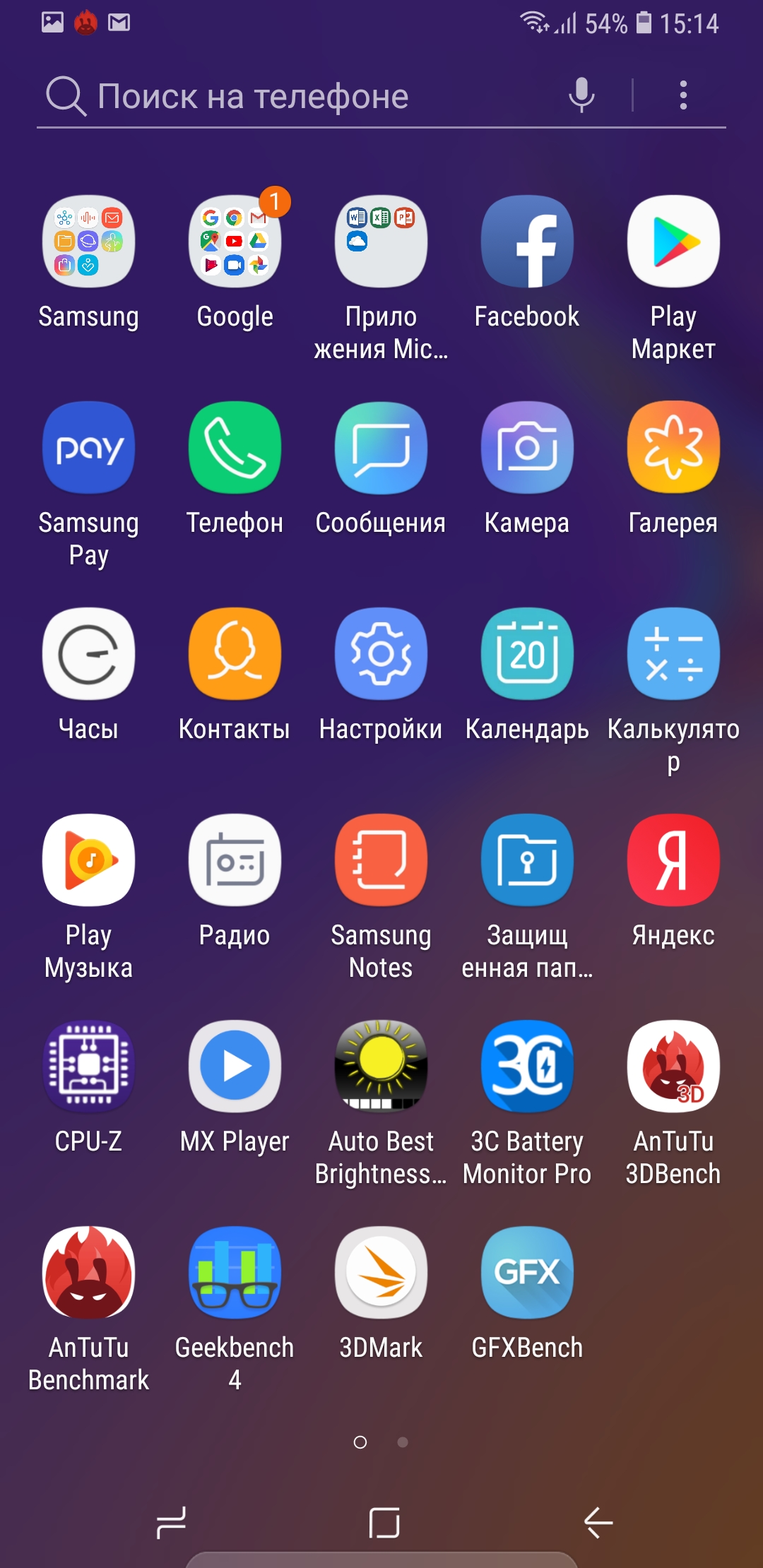Launch the Facebook app
This screenshot has width=763, height=1568.
point(527,242)
